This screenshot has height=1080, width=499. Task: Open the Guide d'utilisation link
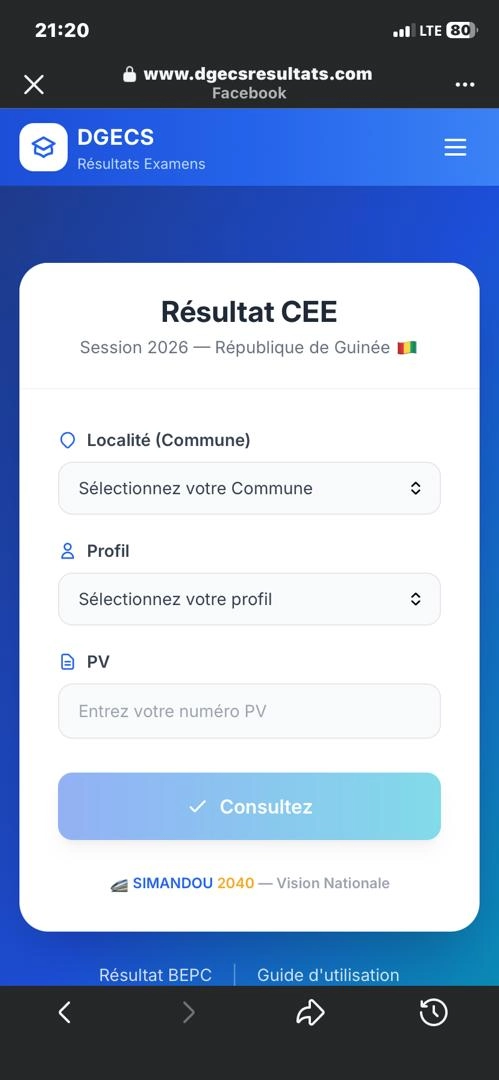coord(328,975)
